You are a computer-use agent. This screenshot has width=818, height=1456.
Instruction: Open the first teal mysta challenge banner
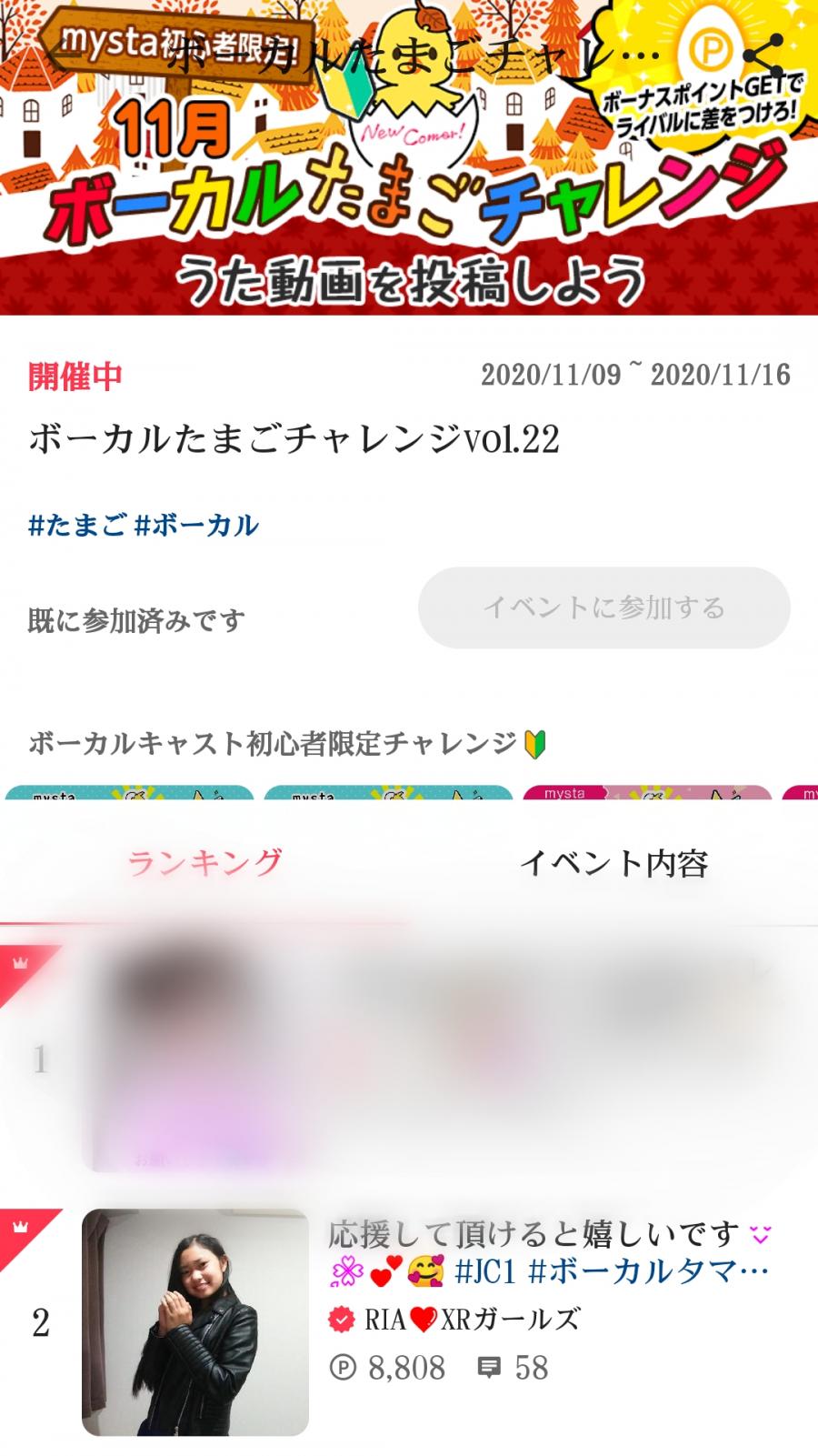point(129,793)
